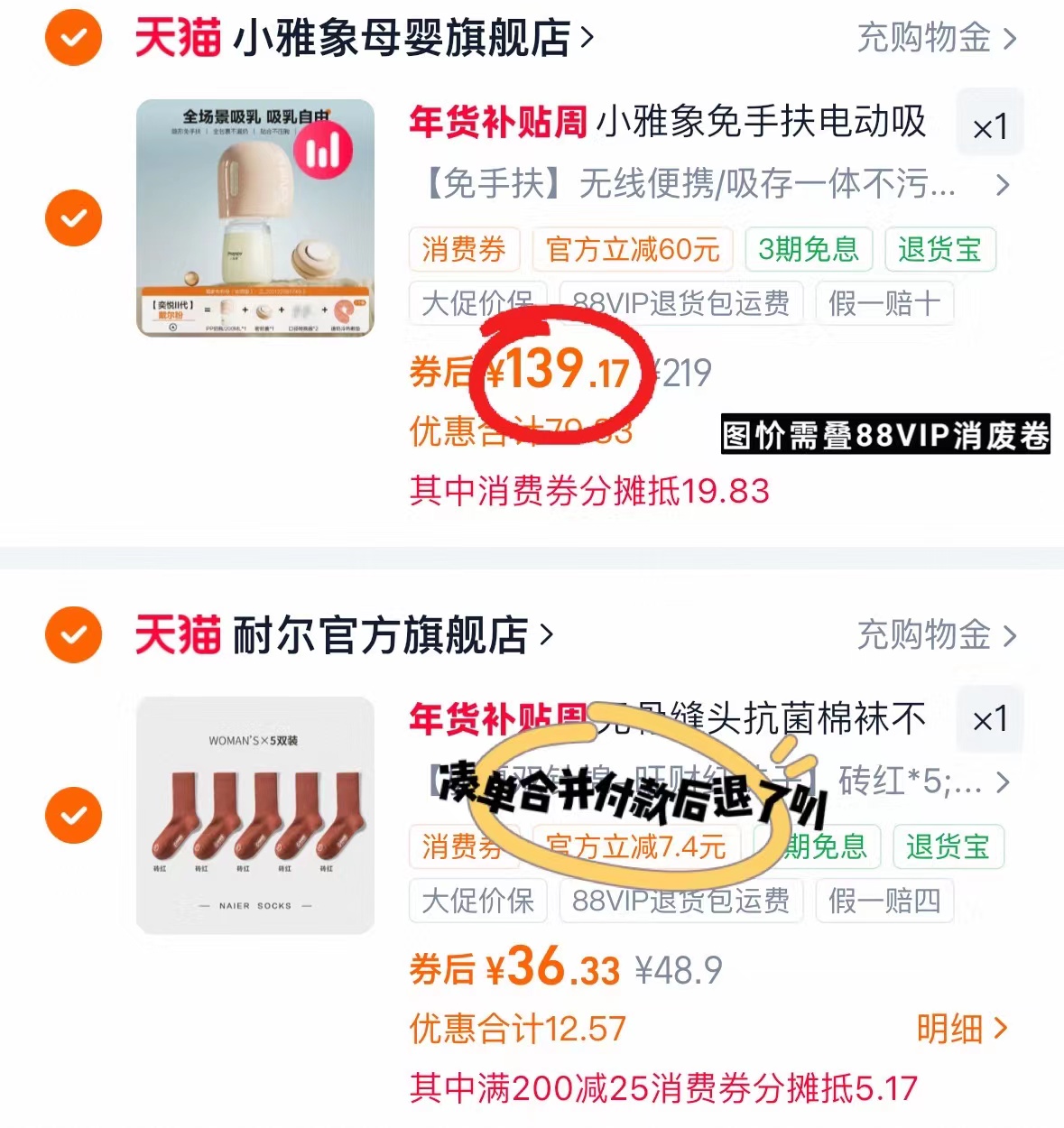
Task: Toggle selection checkbox for 小雅象母婴旗舰店 store
Action: pos(72,38)
